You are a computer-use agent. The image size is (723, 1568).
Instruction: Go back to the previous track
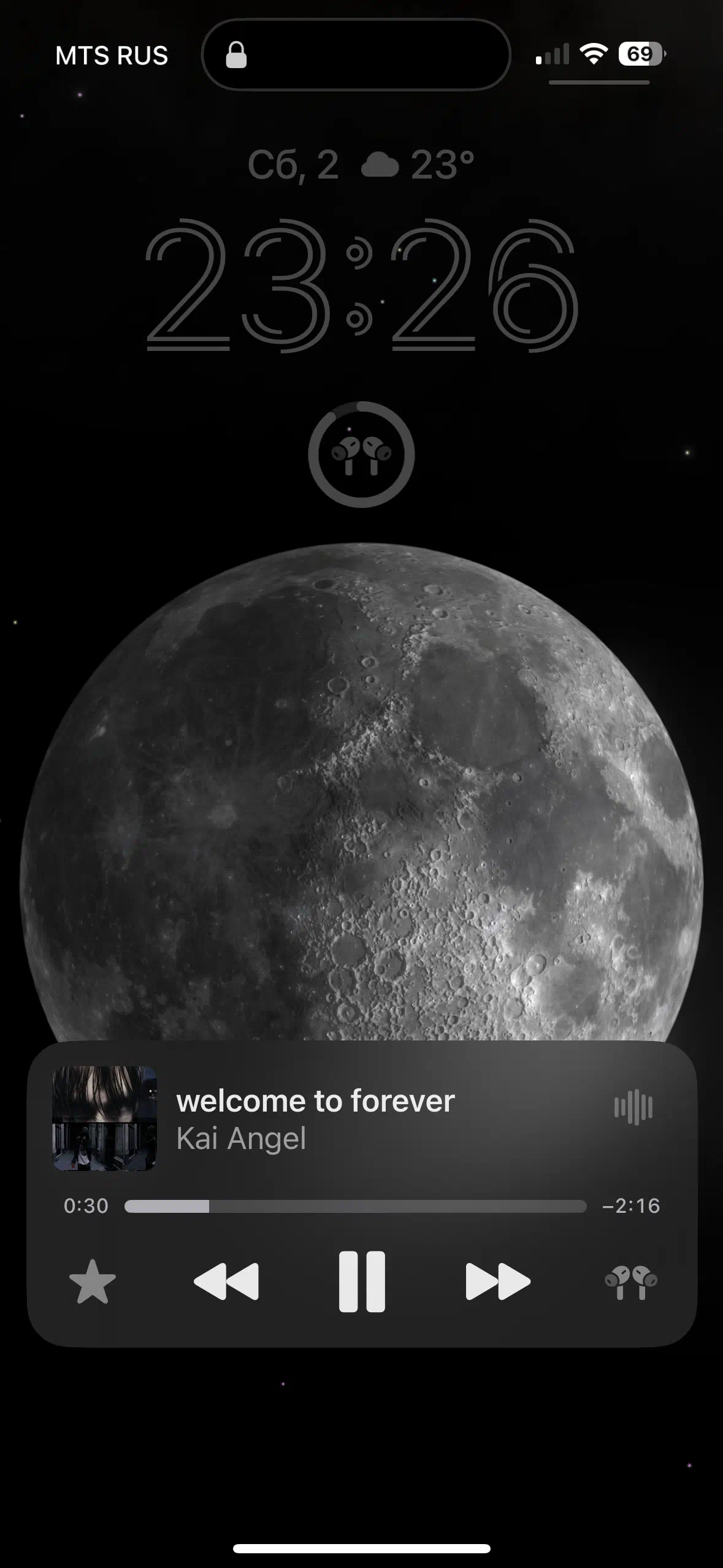click(x=226, y=1282)
